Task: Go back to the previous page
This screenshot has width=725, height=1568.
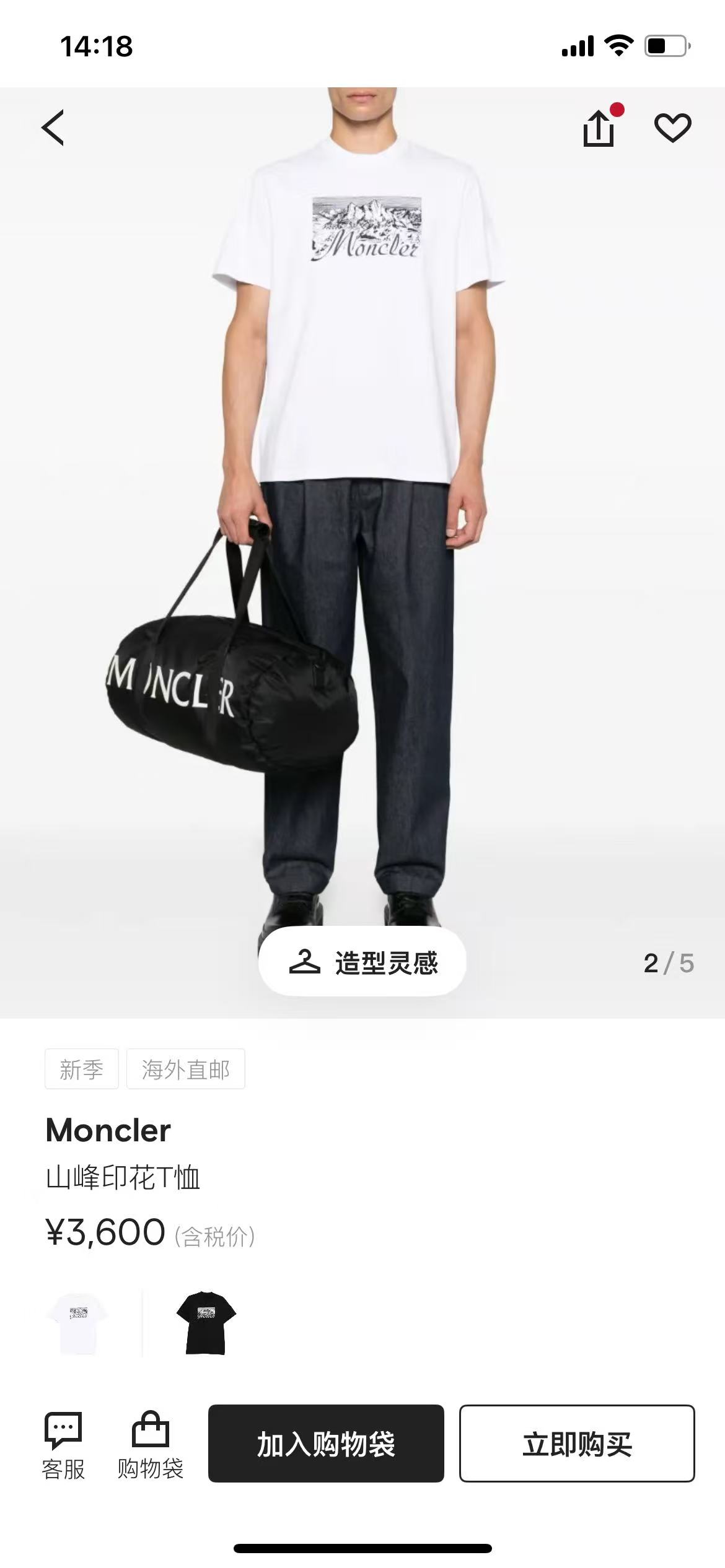Action: (53, 128)
